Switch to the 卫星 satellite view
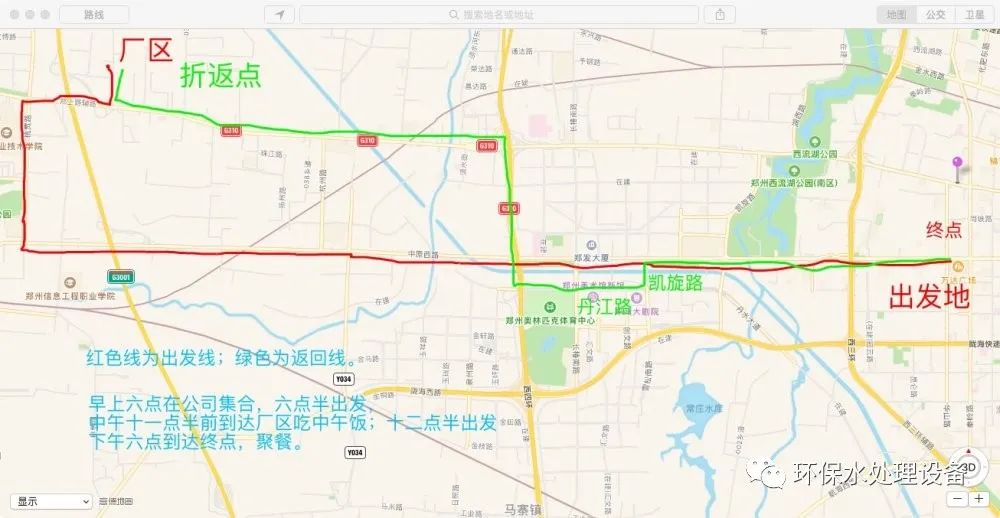This screenshot has width=1000, height=518. coord(974,15)
